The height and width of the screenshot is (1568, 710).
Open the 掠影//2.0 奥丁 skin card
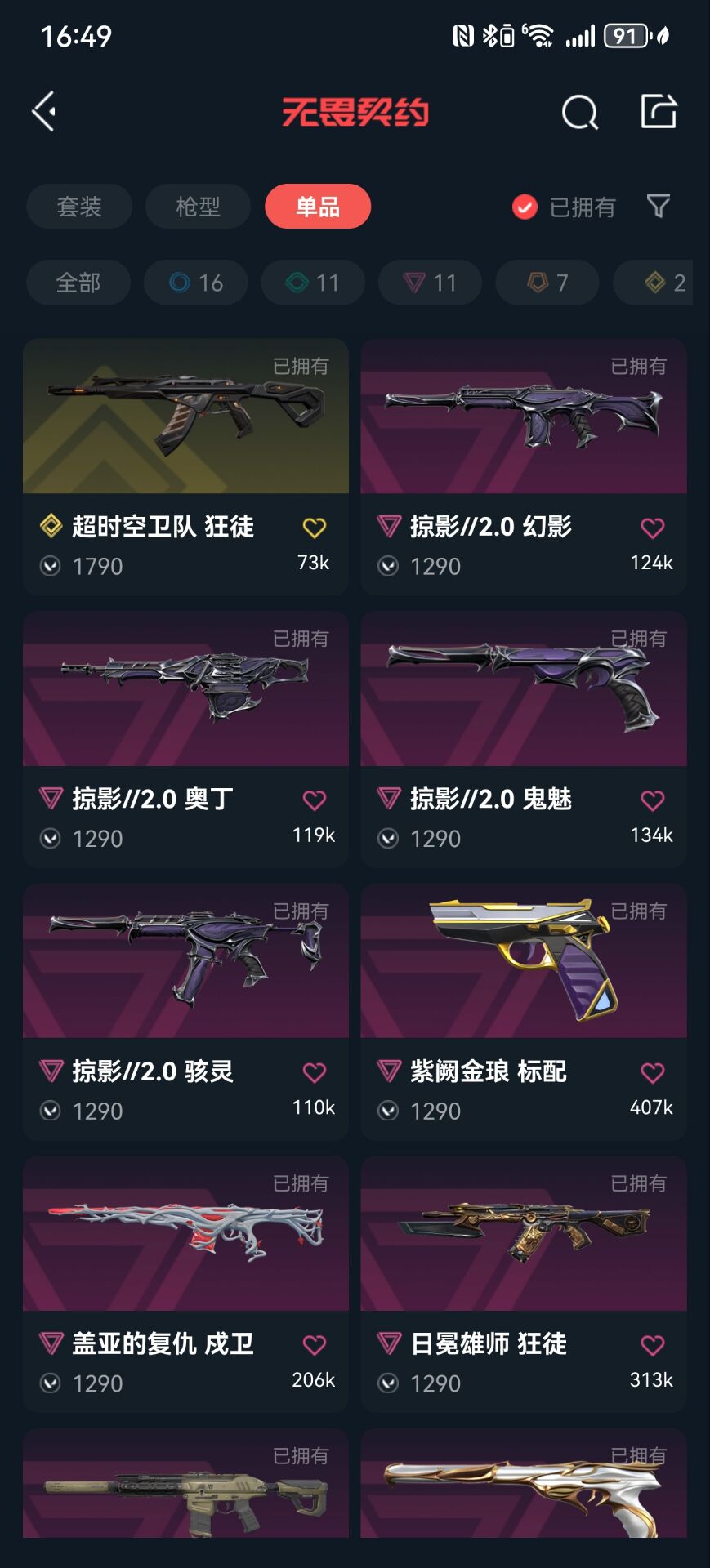coord(185,688)
